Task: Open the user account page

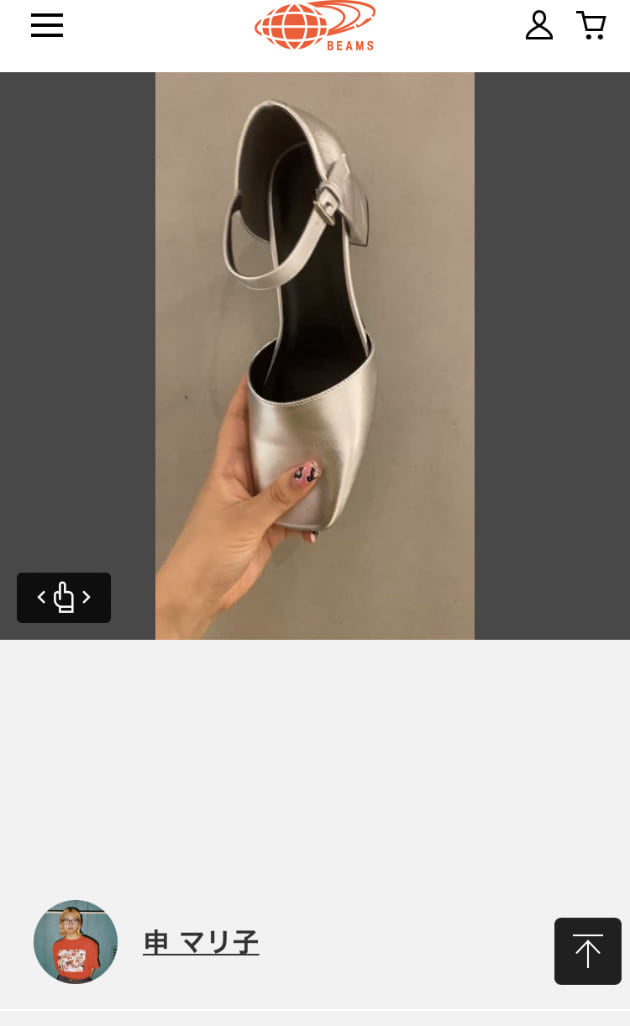Action: (539, 26)
